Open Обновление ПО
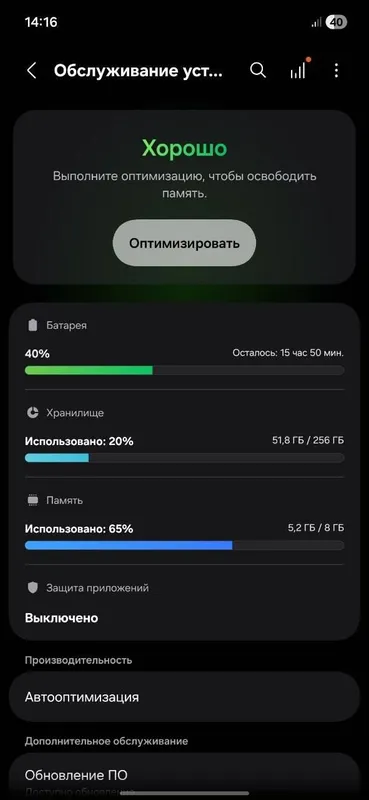The width and height of the screenshot is (369, 800). click(184, 776)
